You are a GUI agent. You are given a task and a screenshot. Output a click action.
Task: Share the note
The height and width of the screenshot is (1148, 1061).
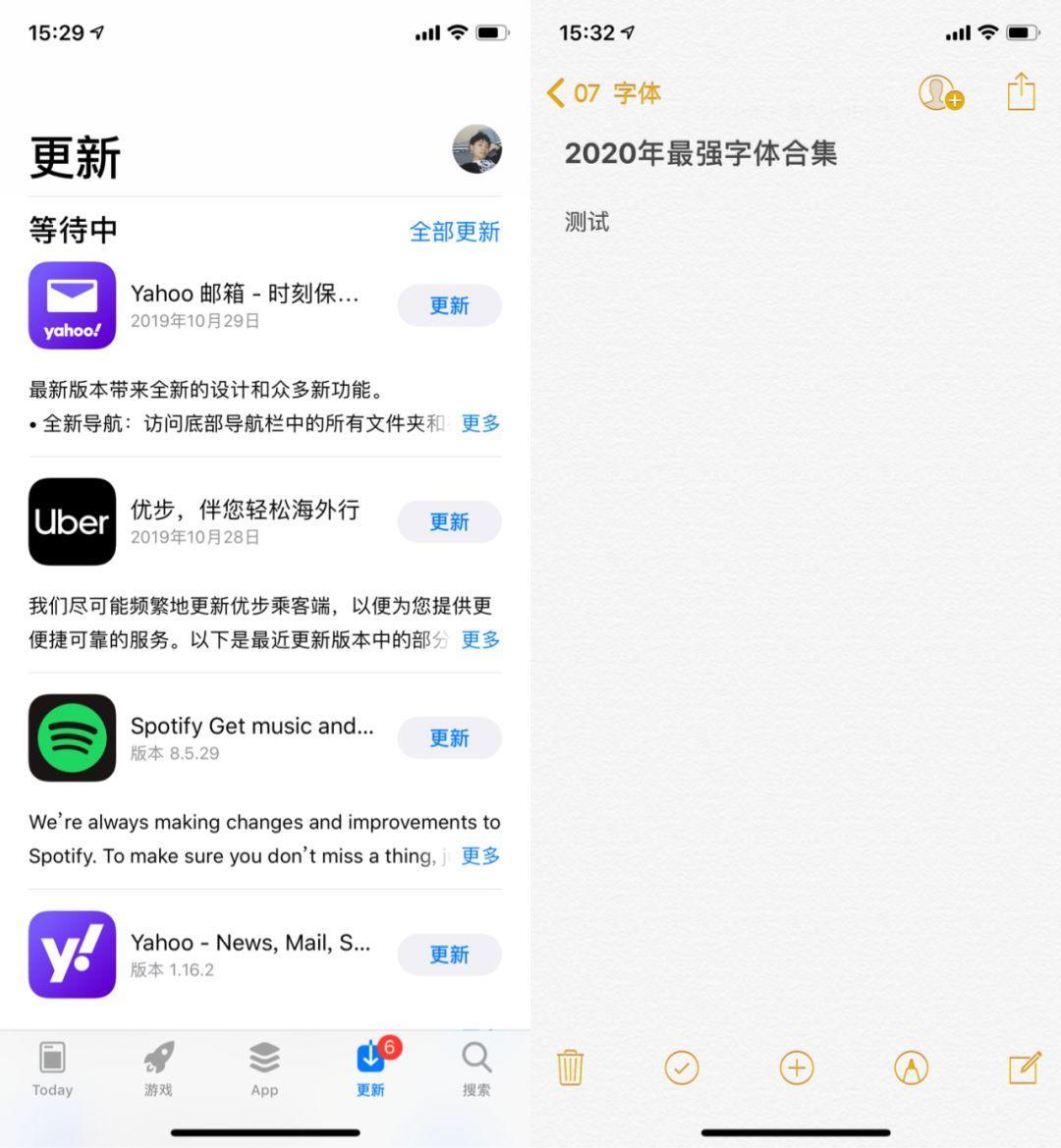pyautogui.click(x=1022, y=91)
